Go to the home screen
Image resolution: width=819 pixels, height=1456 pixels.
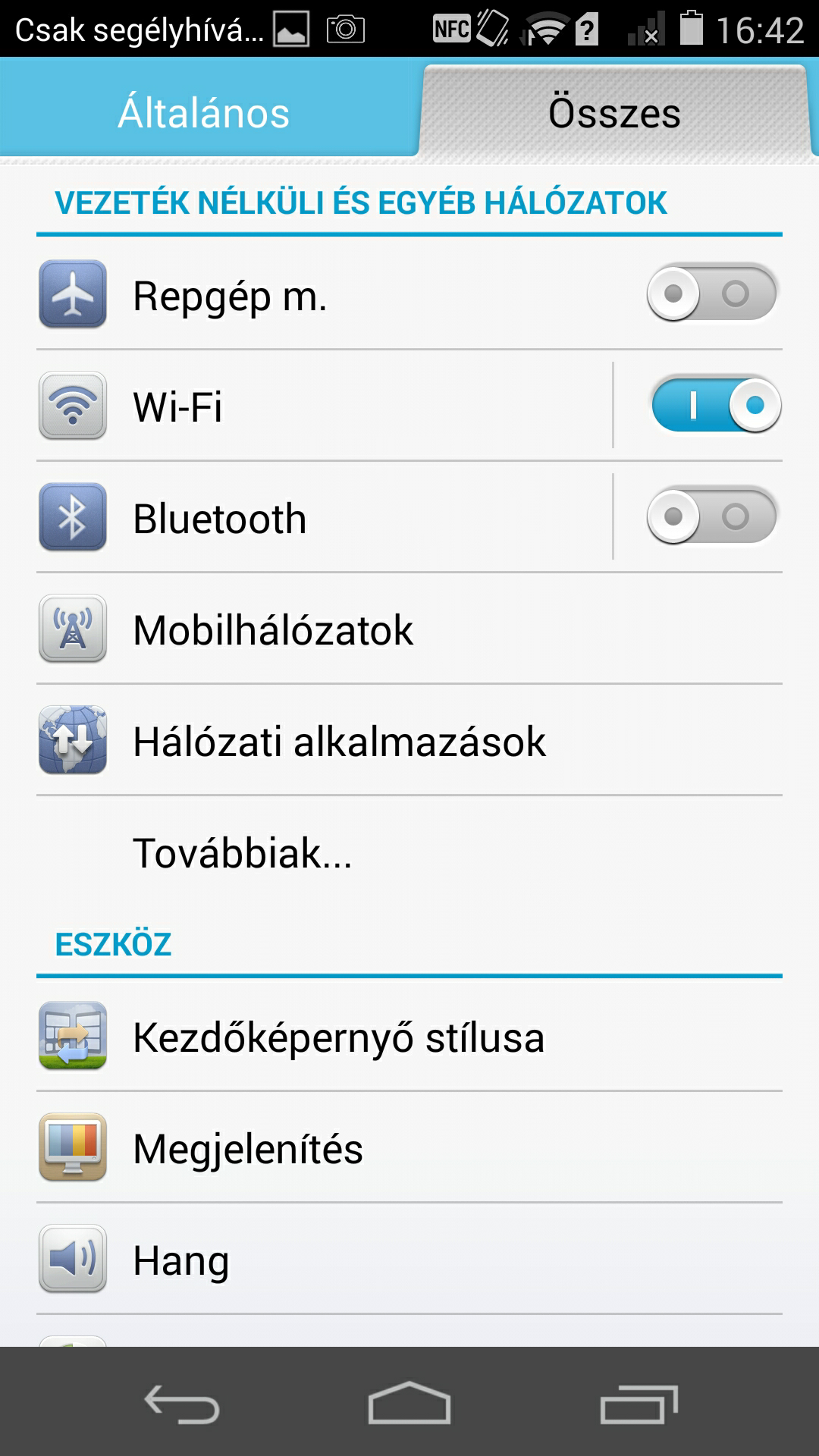point(409,1403)
